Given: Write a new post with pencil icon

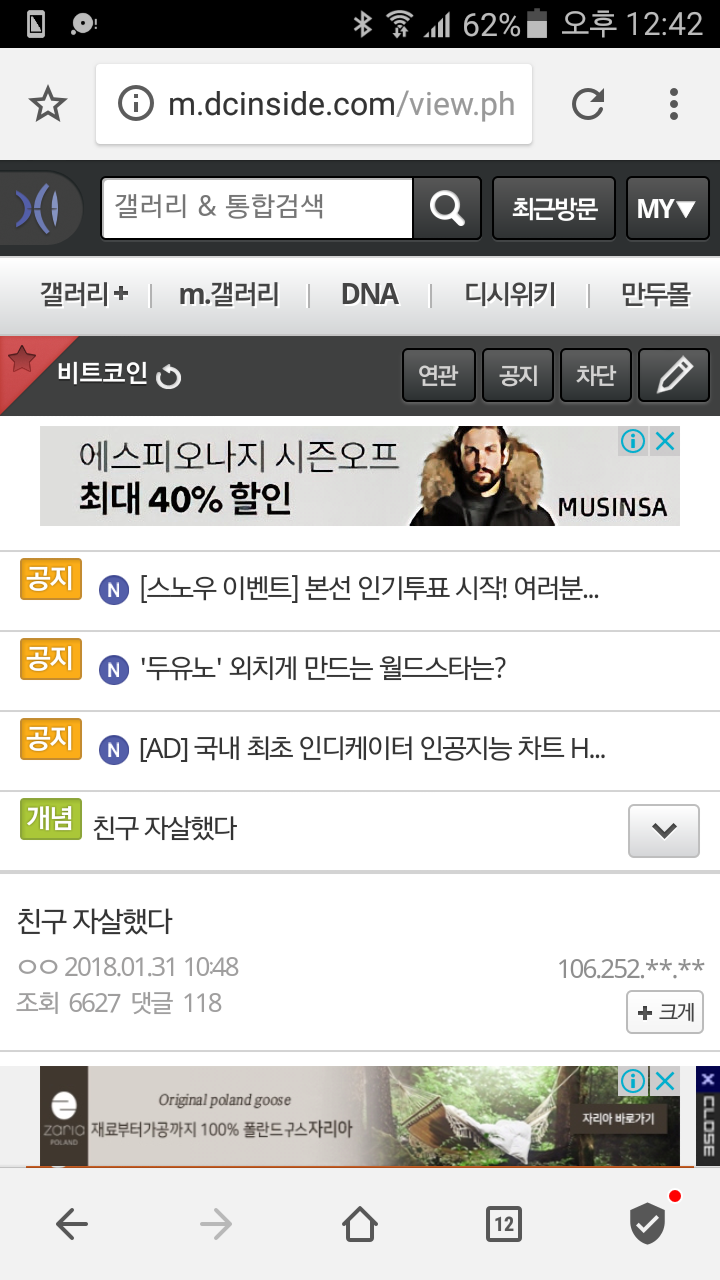Looking at the screenshot, I should pos(674,376).
